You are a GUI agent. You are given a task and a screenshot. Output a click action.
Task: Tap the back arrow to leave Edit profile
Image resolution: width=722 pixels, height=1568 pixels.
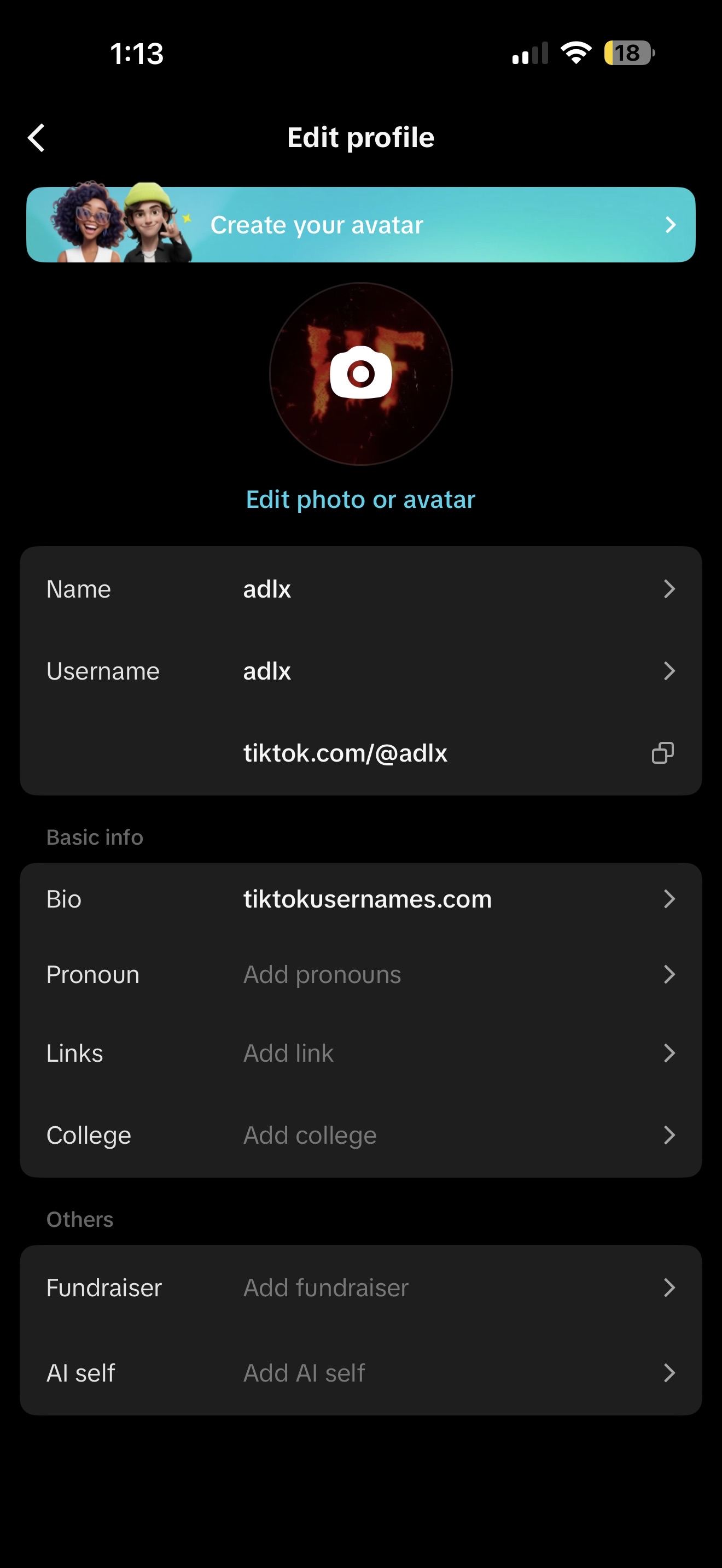[37, 138]
